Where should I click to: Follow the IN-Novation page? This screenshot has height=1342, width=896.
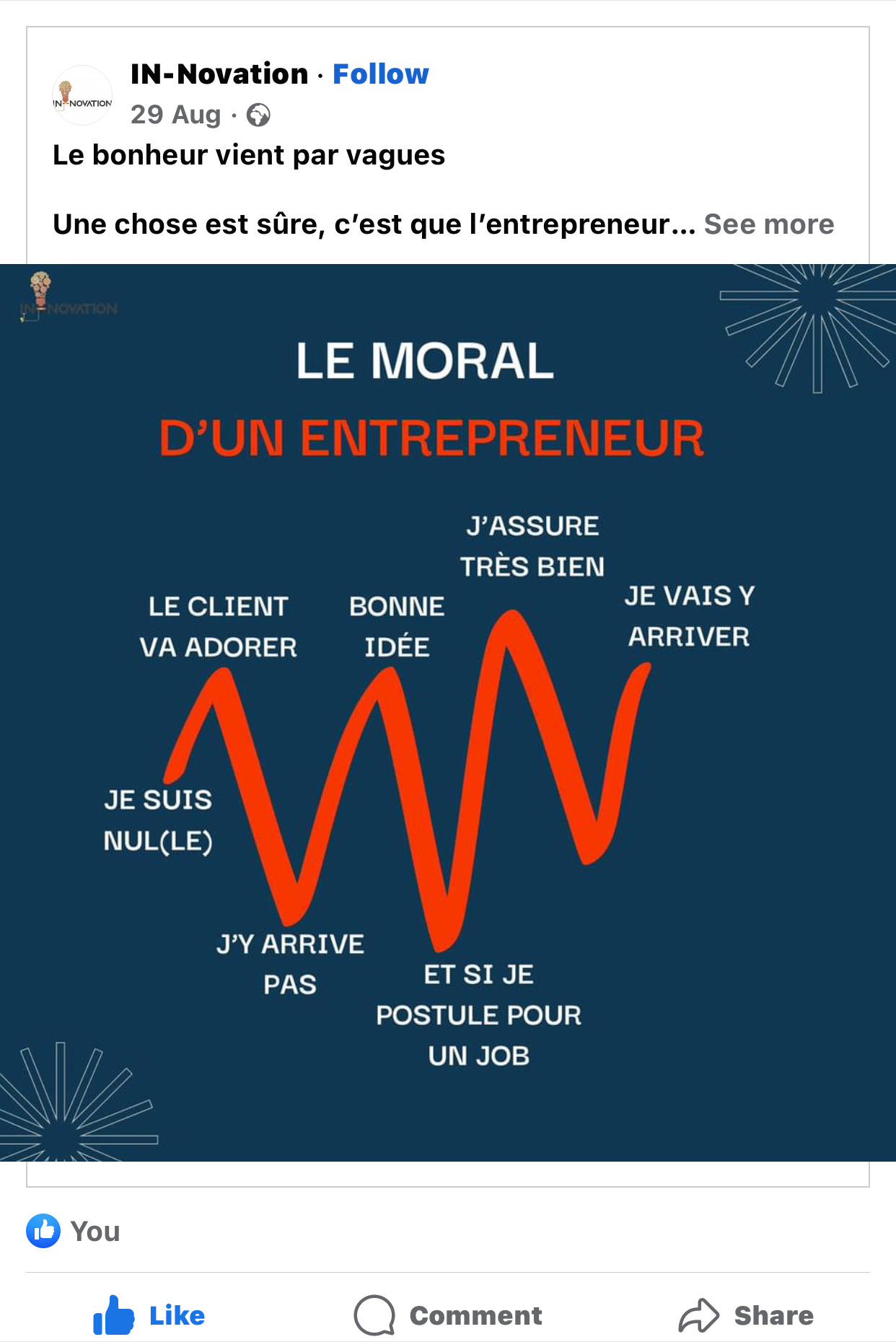tap(380, 74)
